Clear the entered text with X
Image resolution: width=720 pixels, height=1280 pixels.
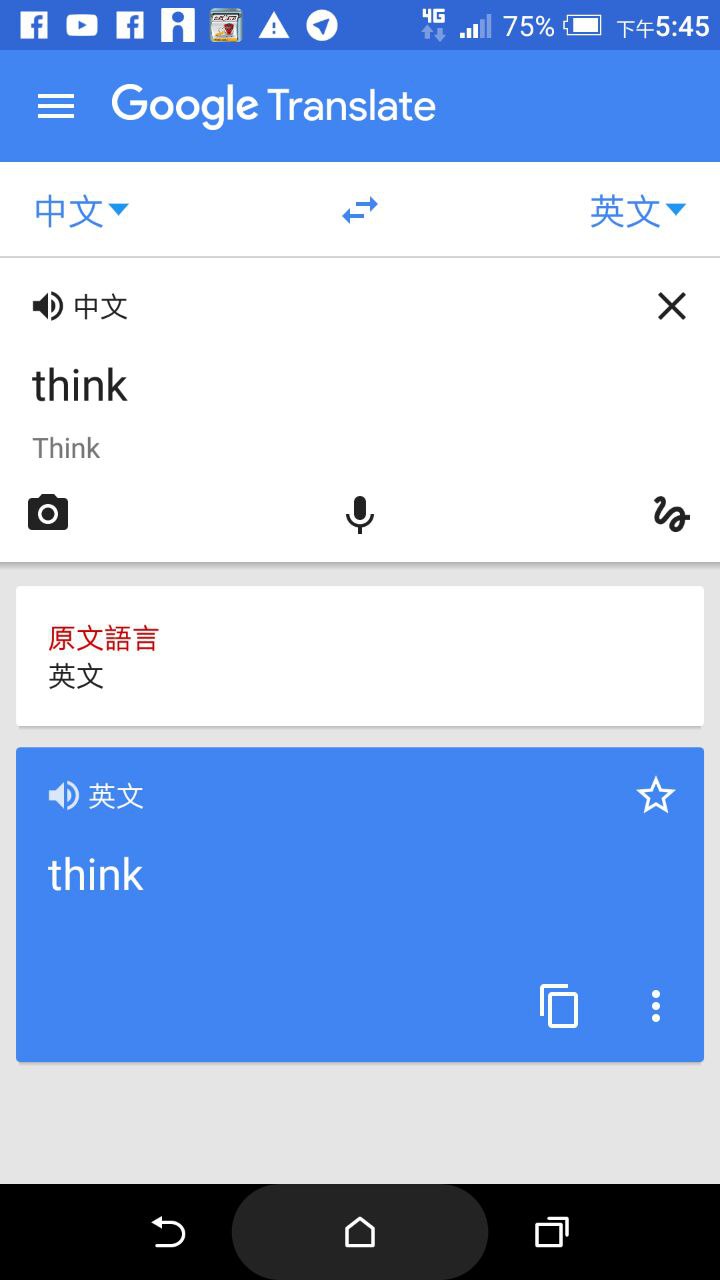(x=672, y=306)
